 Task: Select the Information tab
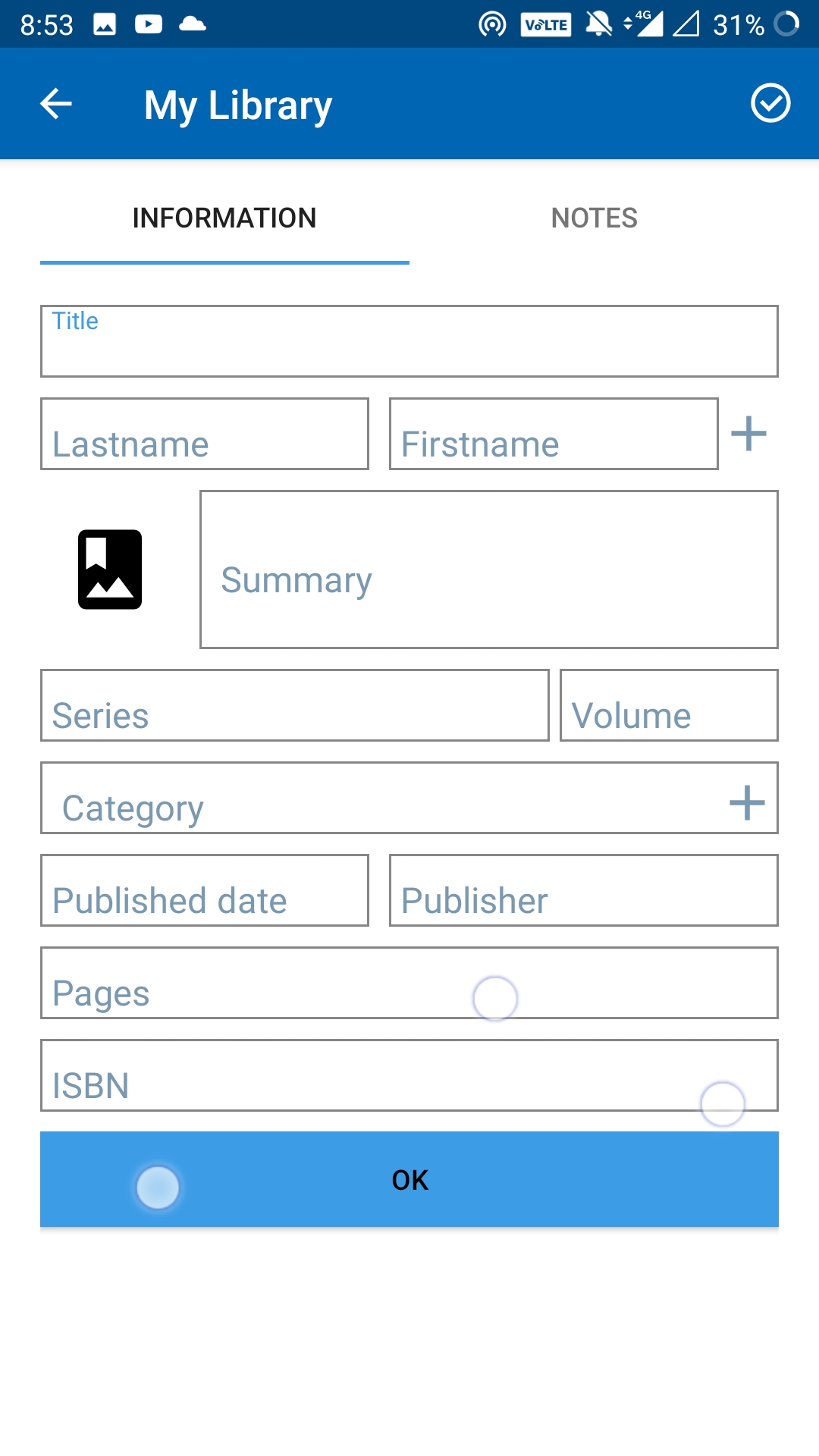(x=224, y=218)
